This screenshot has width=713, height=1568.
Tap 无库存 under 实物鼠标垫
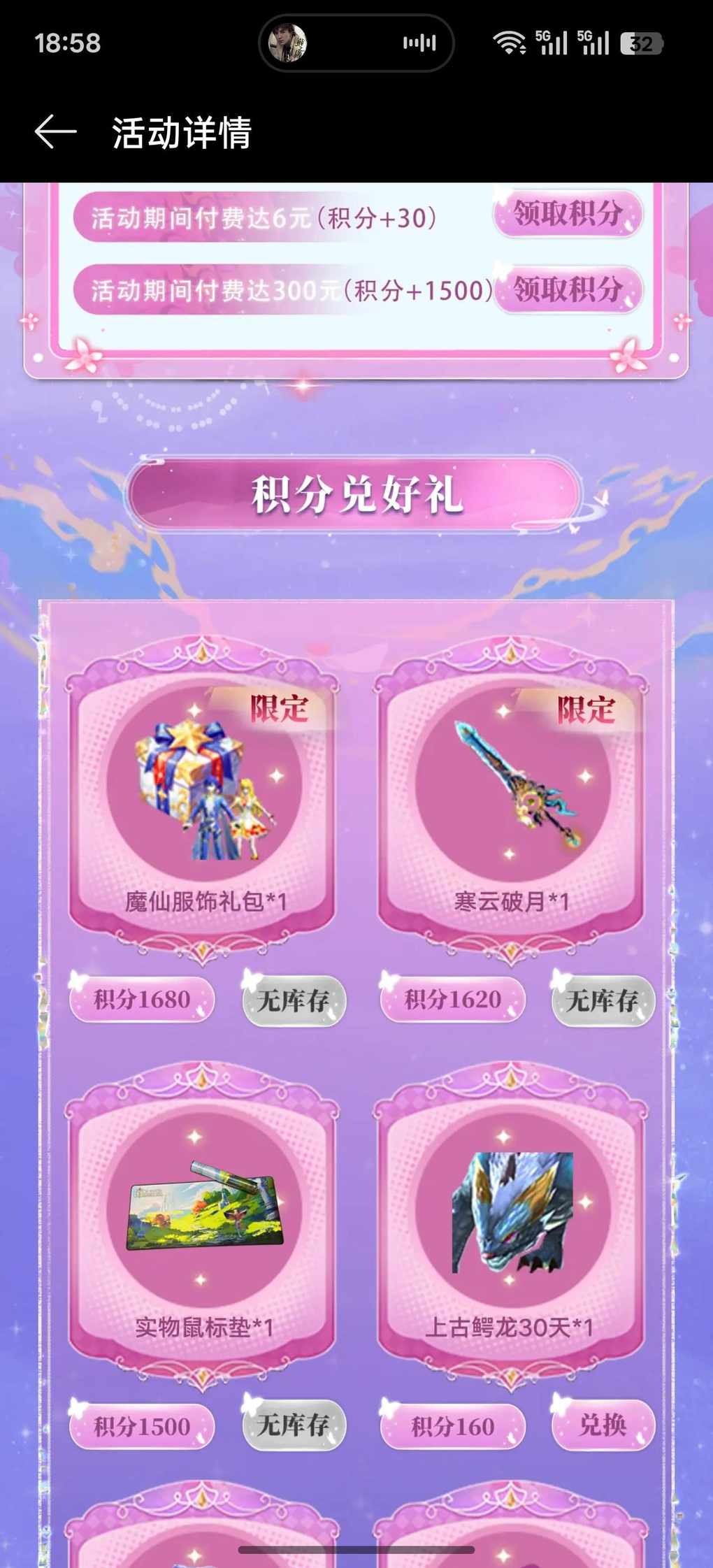[293, 1425]
